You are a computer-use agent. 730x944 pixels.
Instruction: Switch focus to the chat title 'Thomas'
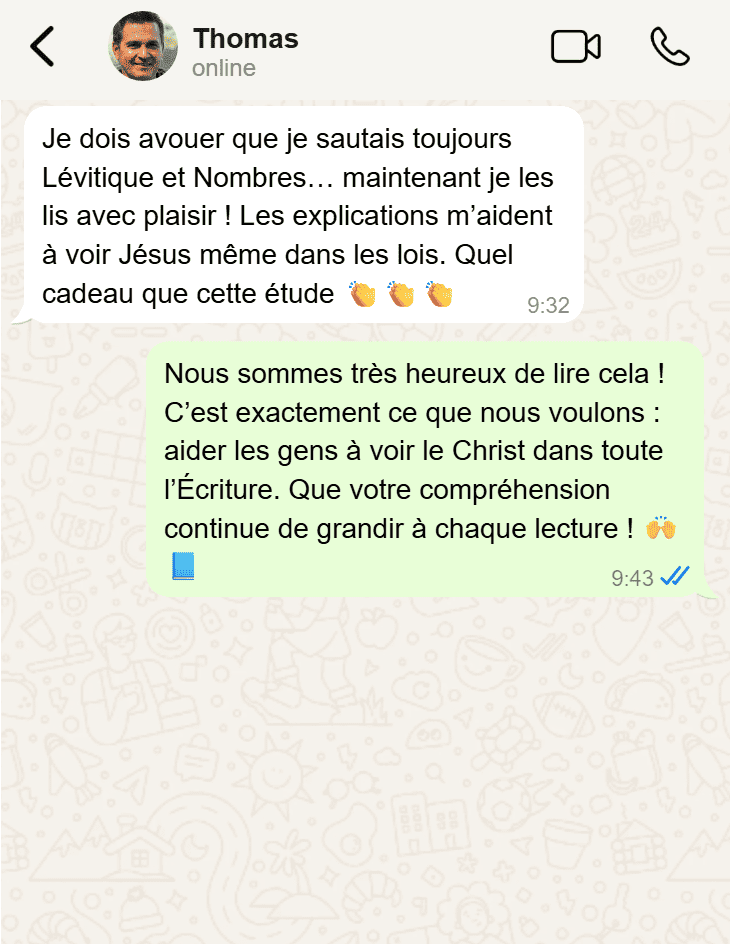click(245, 38)
